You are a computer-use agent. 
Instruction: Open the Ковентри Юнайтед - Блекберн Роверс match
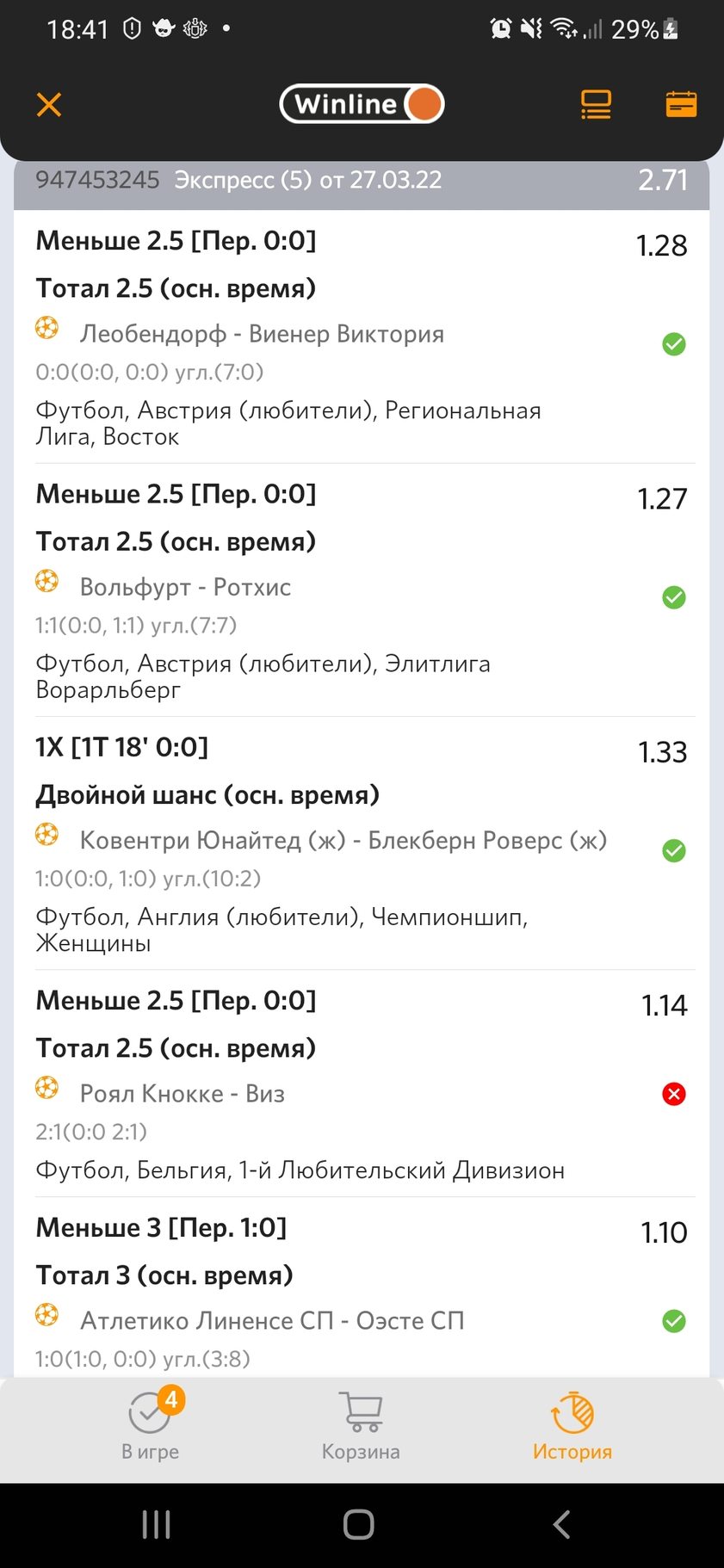[343, 840]
